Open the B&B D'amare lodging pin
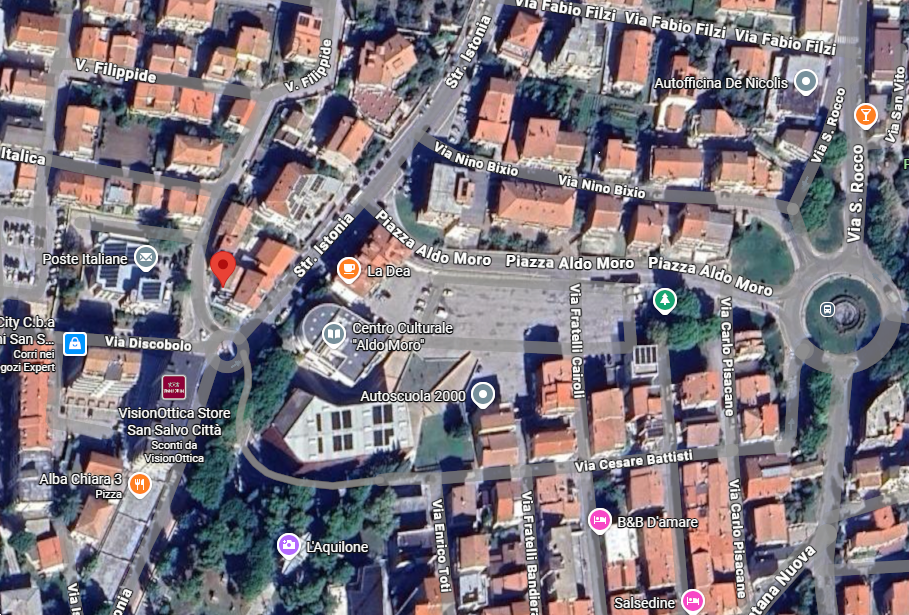 [x=599, y=520]
